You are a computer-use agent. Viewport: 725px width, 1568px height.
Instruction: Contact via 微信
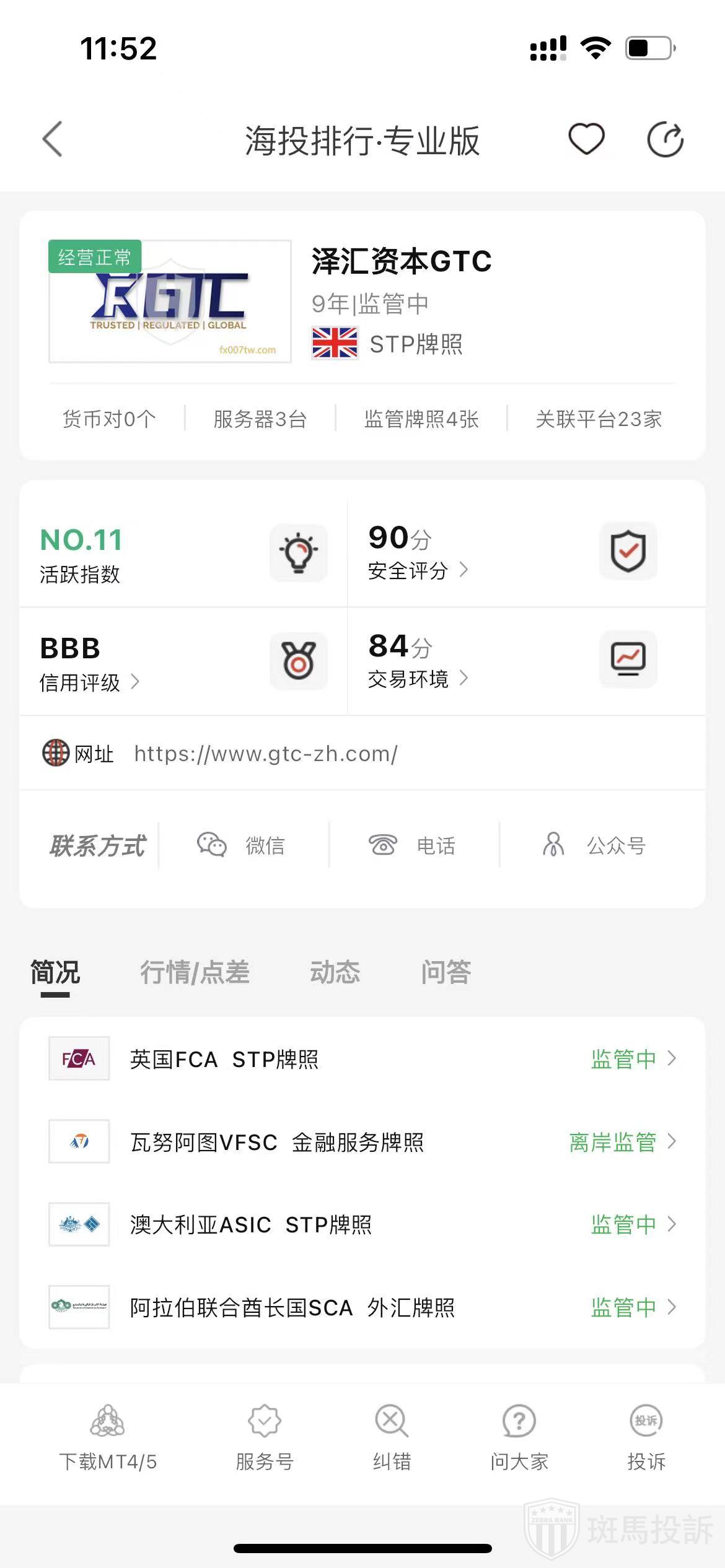242,845
